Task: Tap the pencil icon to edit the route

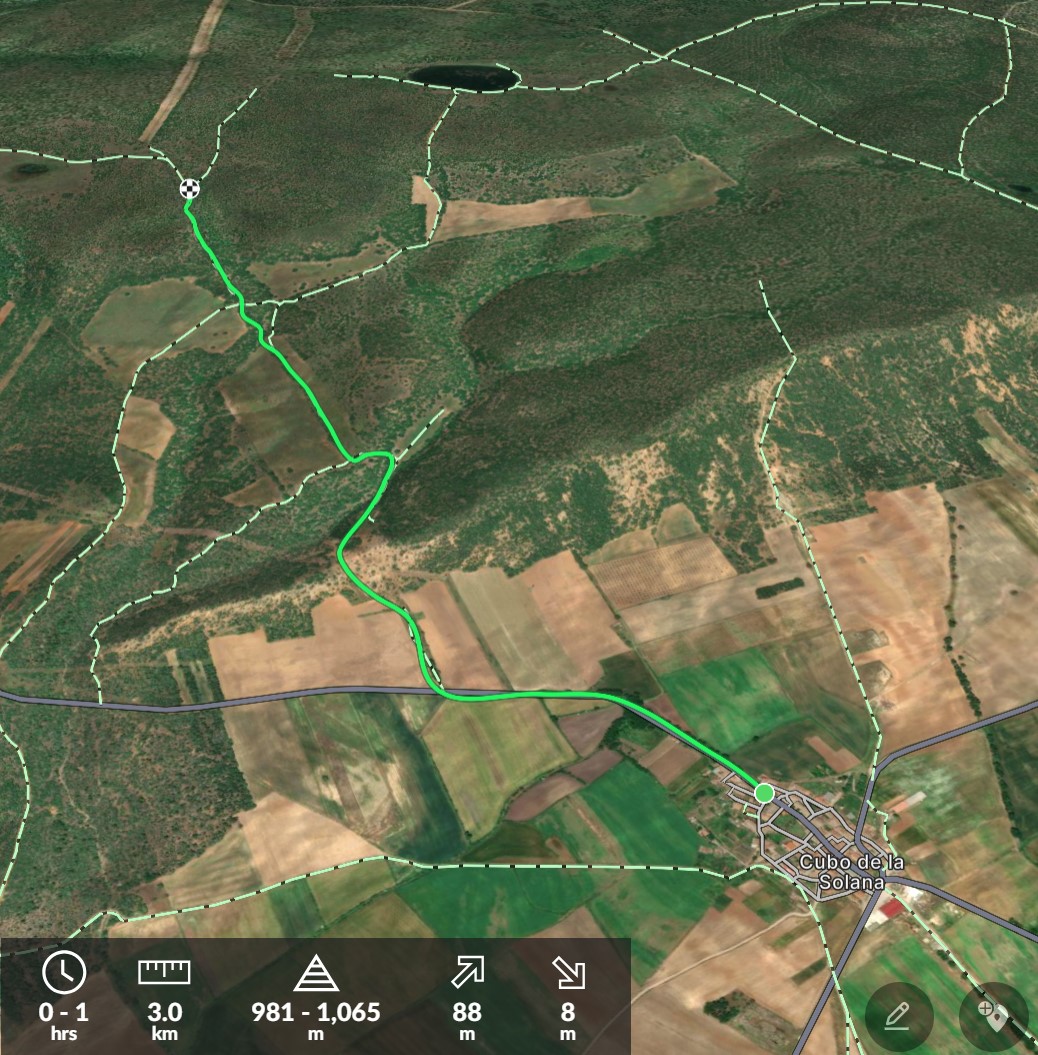Action: pos(898,1016)
